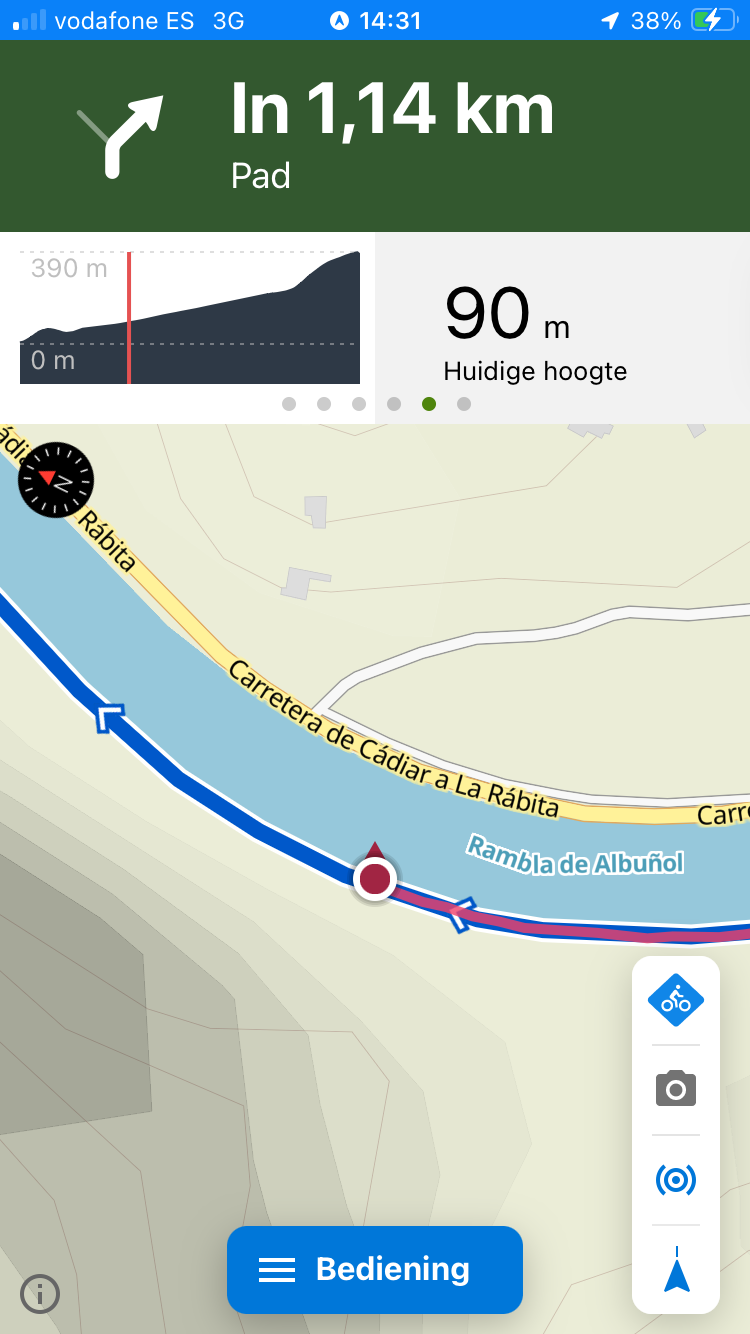Tap the navigation arrow to recenter
The height and width of the screenshot is (1334, 750).
point(676,1270)
